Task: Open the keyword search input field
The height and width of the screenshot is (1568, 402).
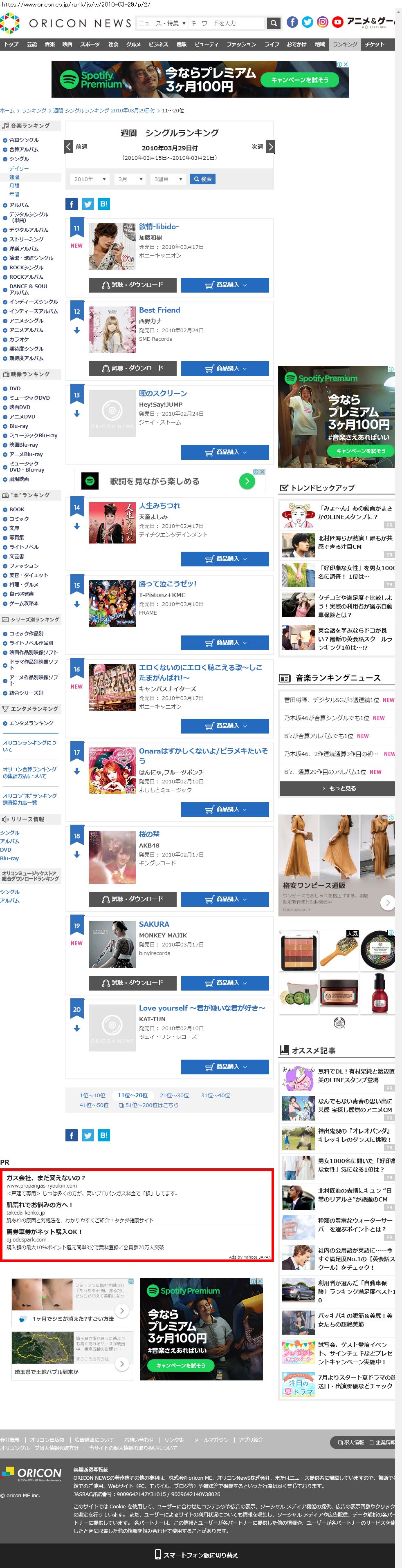Action: 227,23
